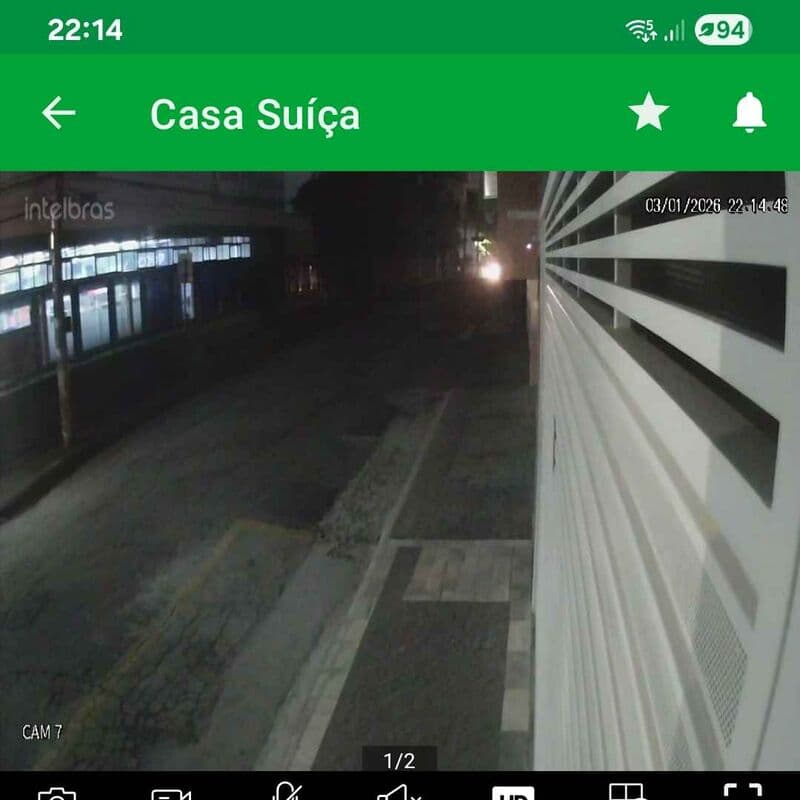800x800 pixels.
Task: Tap the CAM 7 live video
Action: pos(400,470)
